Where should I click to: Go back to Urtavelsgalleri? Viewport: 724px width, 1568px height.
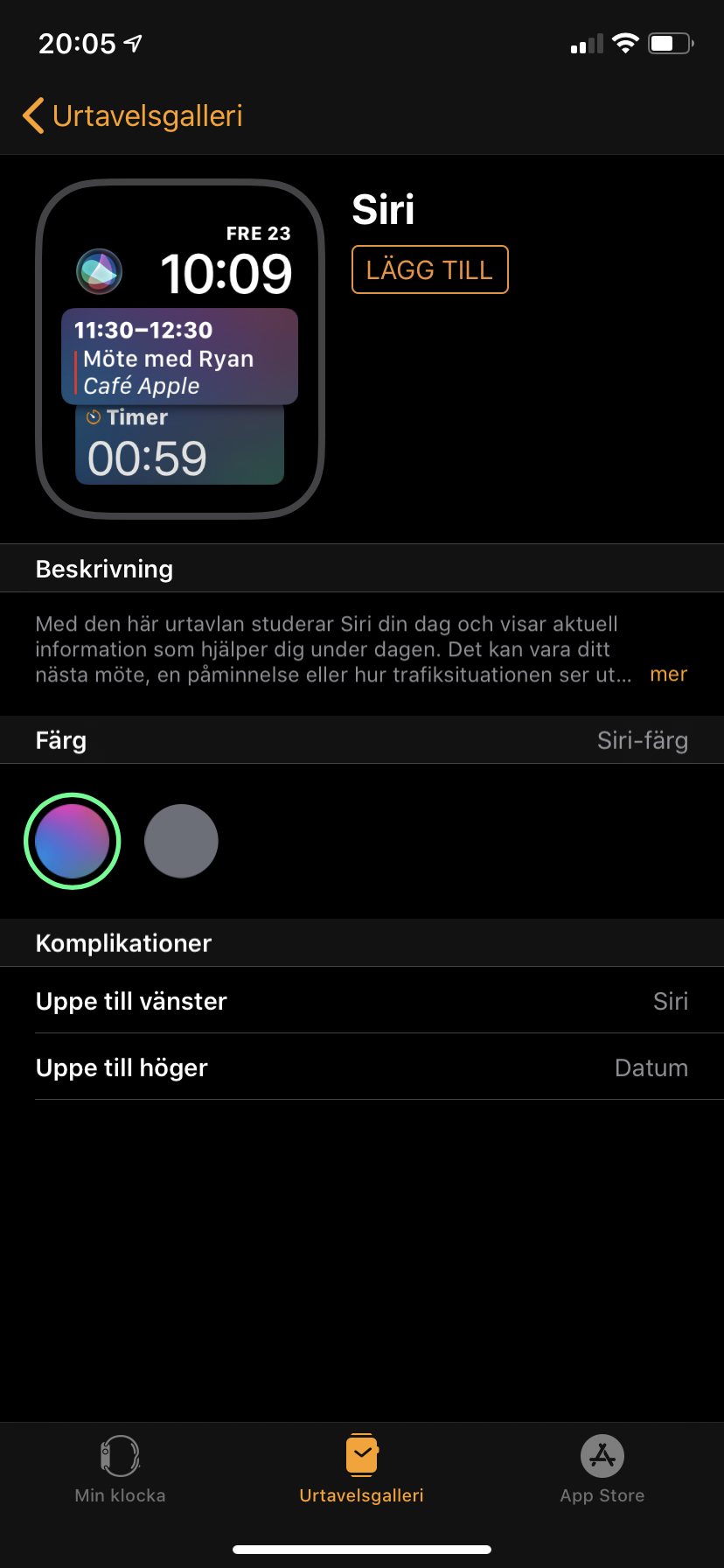coord(133,115)
